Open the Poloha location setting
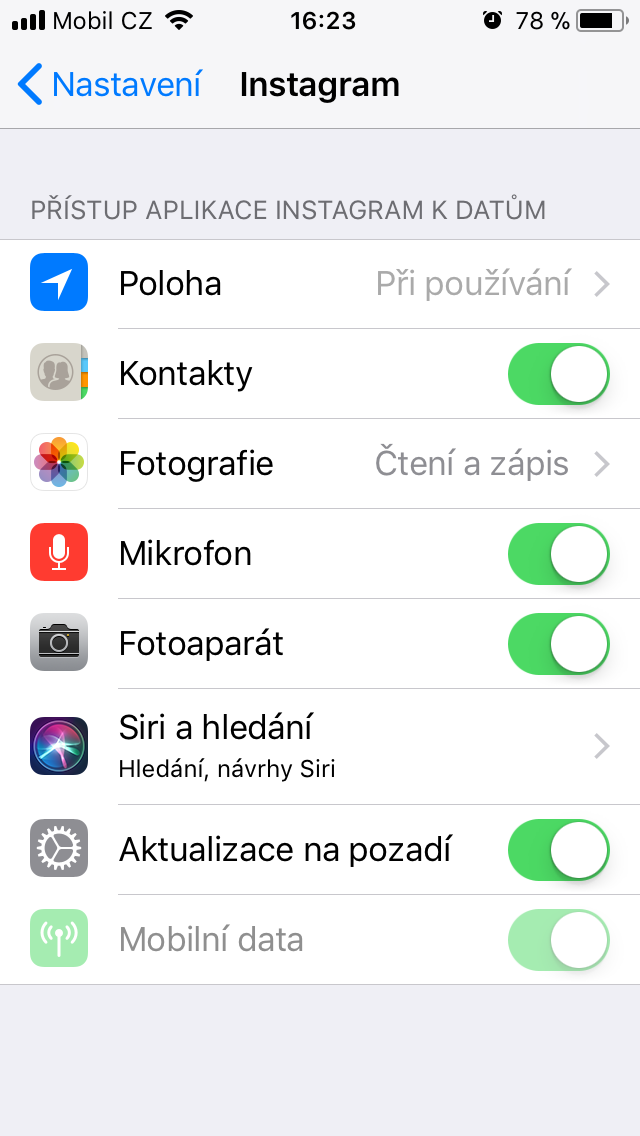 pos(320,284)
